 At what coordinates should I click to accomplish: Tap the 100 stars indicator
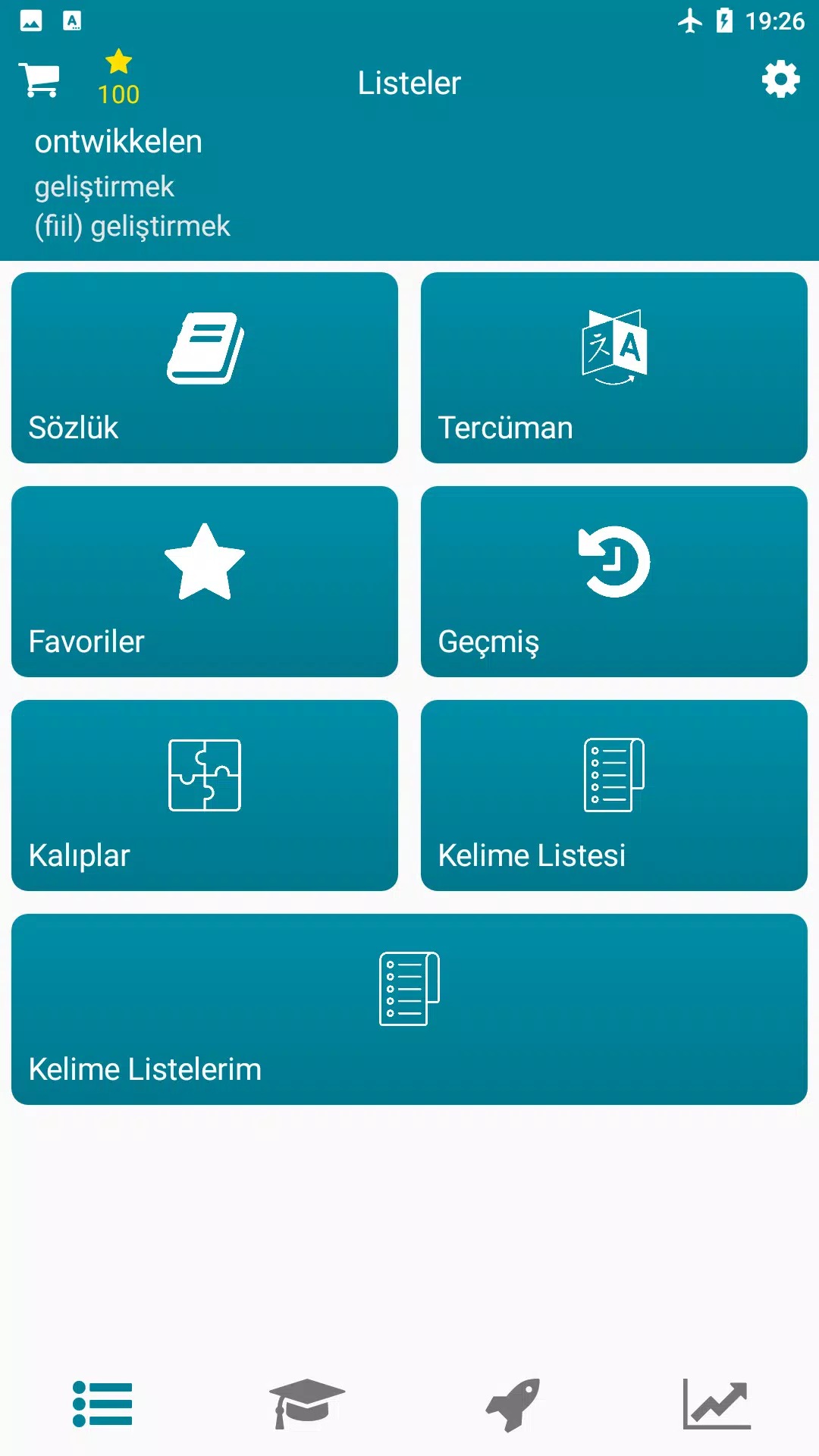[118, 78]
